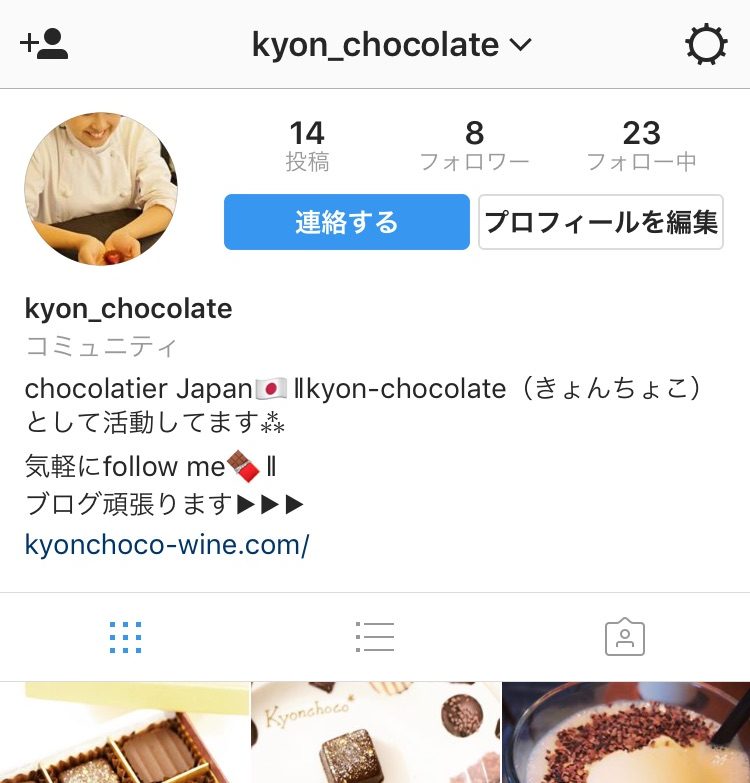Open the tagged photos tab
750x783 pixels.
(x=625, y=637)
